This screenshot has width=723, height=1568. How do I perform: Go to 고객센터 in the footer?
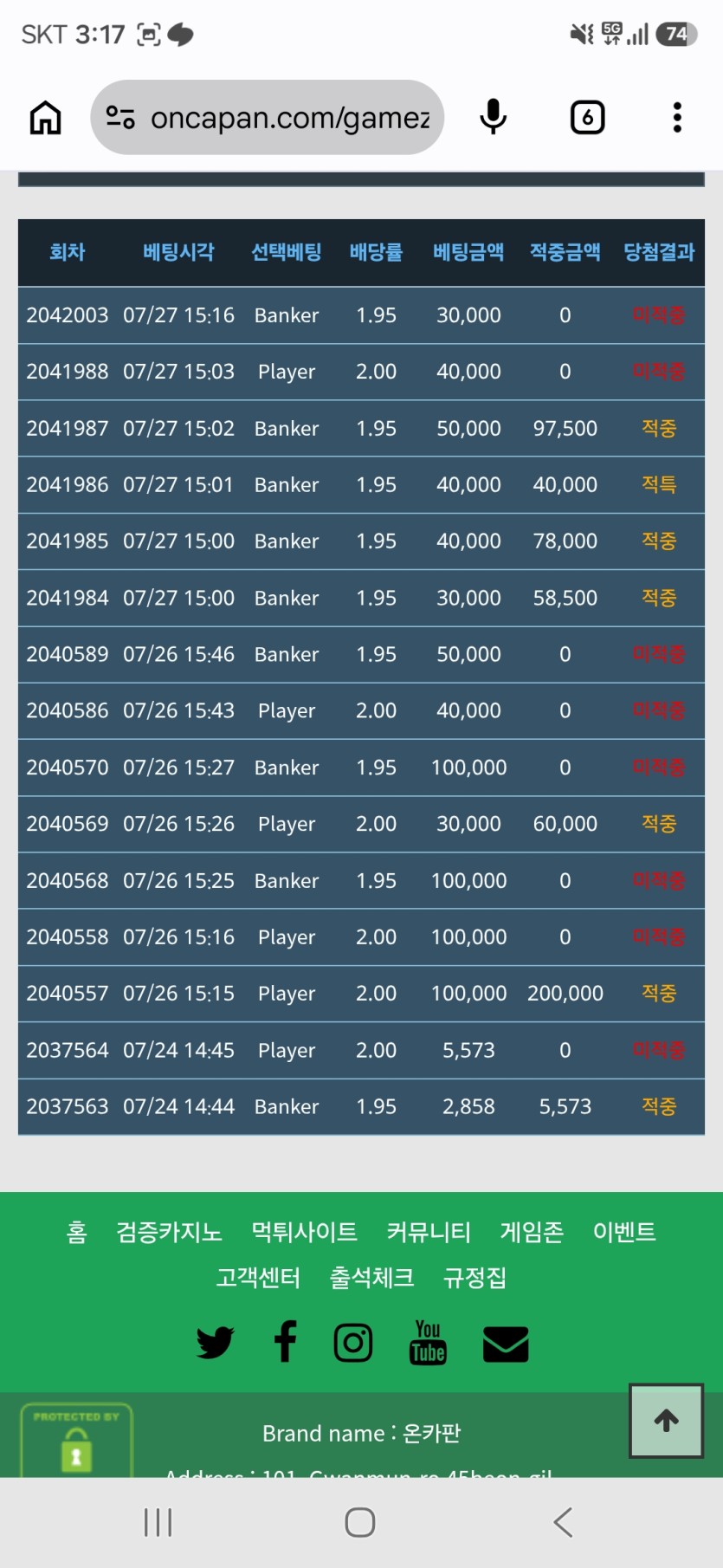[258, 1278]
